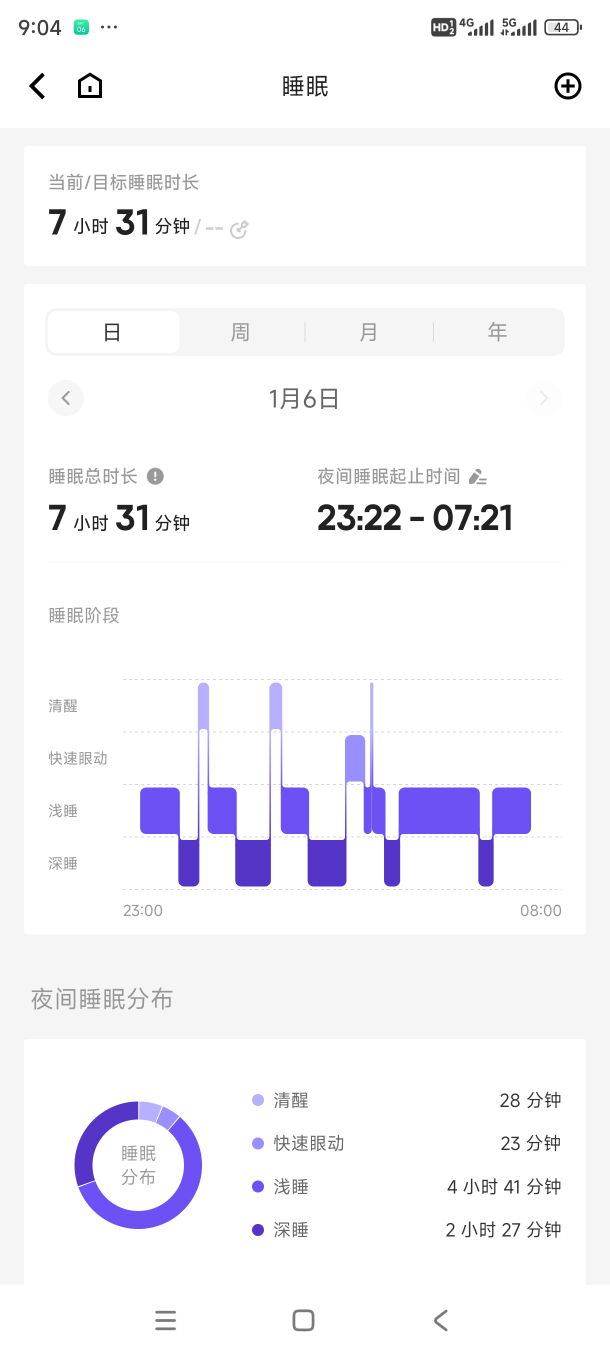Switch to the 月 (month) tab
The width and height of the screenshot is (610, 1356).
369,332
